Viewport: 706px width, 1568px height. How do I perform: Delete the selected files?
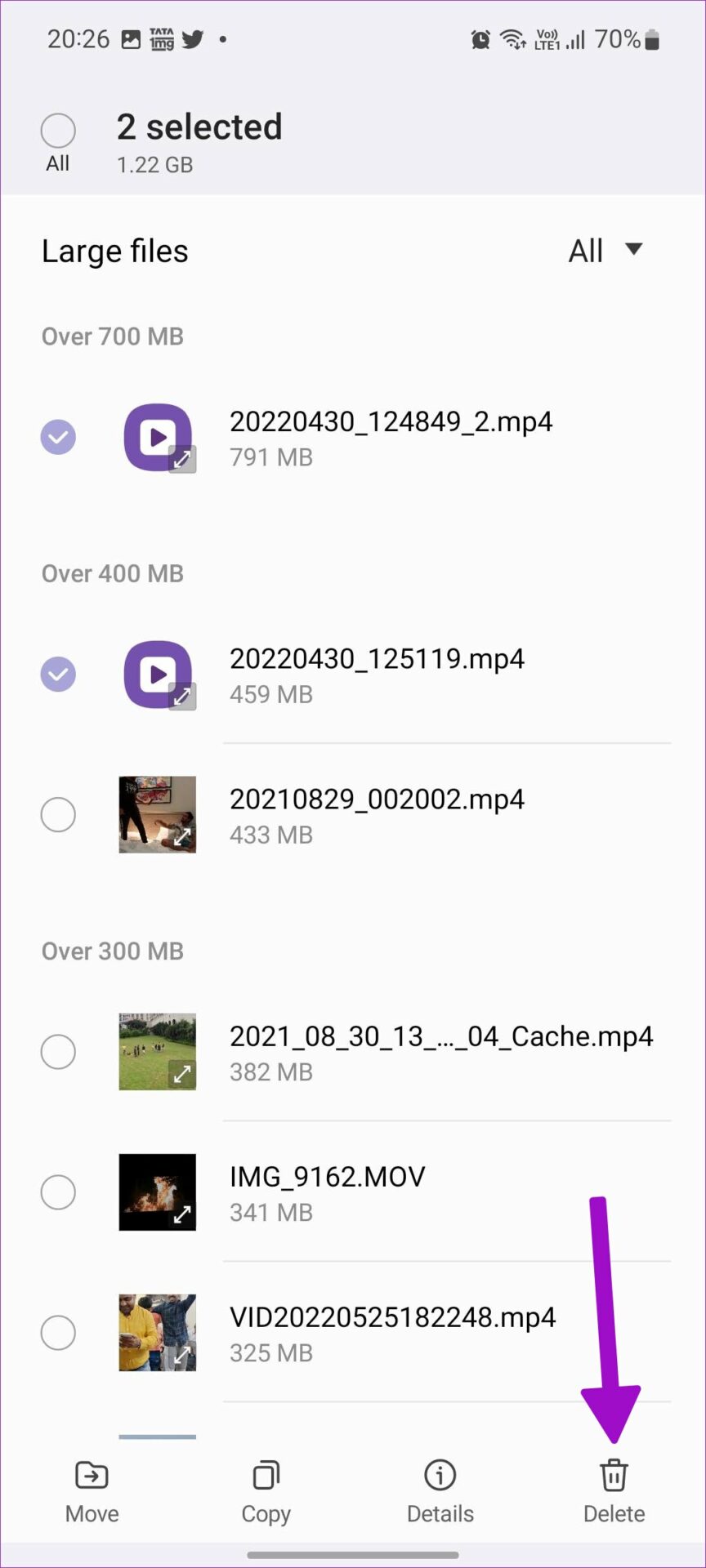click(x=614, y=1491)
